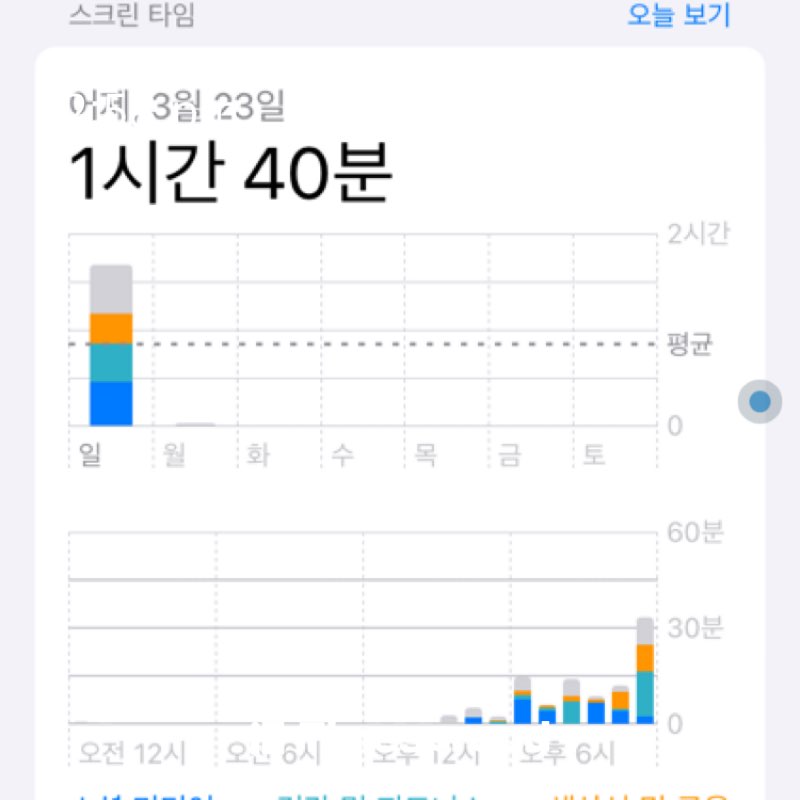Select the 월 (Monday) bar in weekly chart

tap(195, 423)
